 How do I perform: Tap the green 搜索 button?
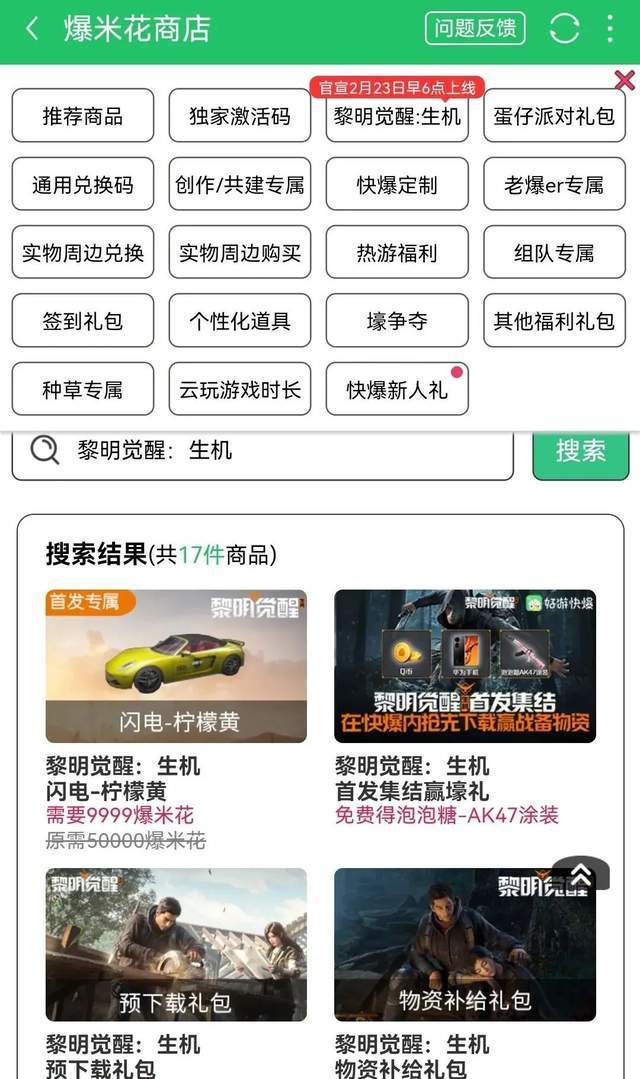(580, 451)
